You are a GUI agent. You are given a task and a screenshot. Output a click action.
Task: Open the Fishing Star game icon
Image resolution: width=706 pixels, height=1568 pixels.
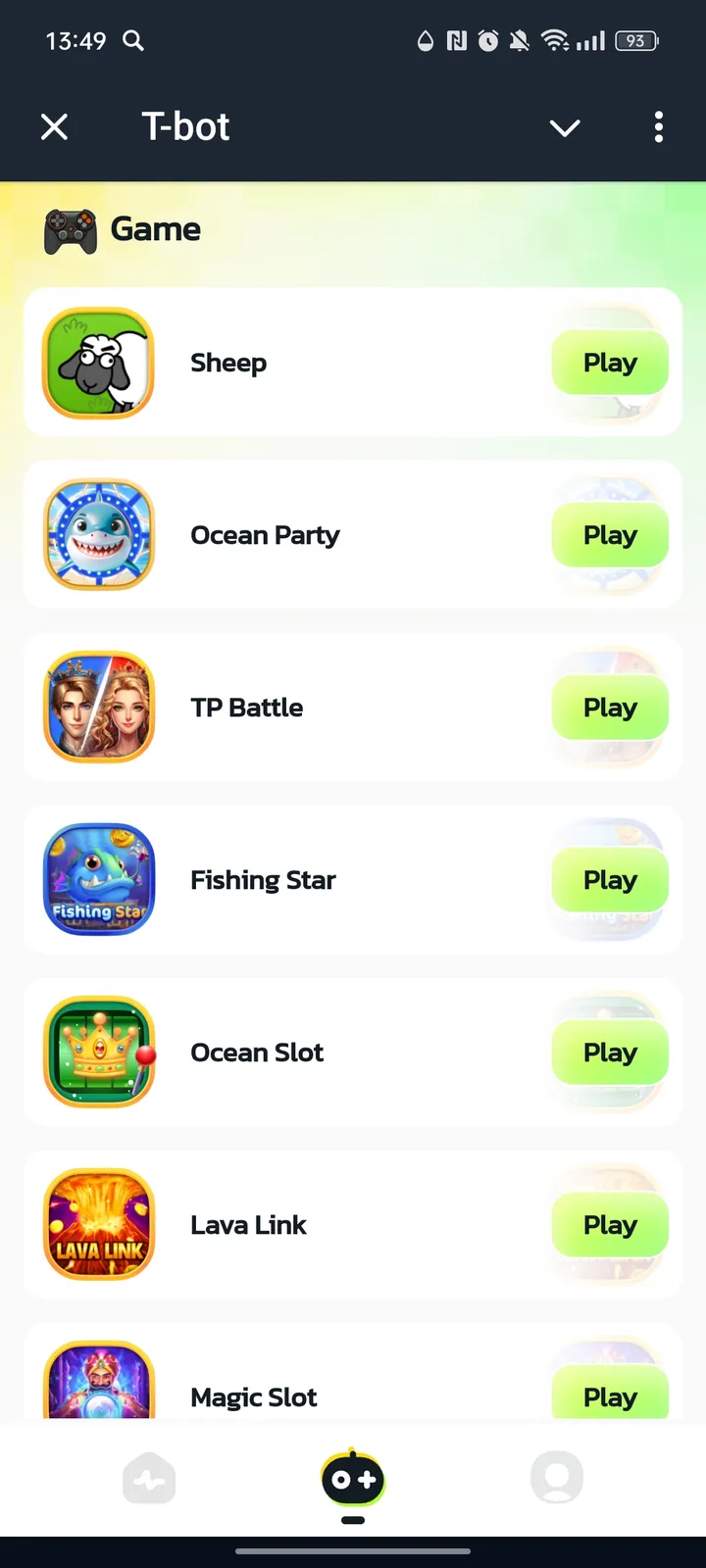tap(98, 879)
